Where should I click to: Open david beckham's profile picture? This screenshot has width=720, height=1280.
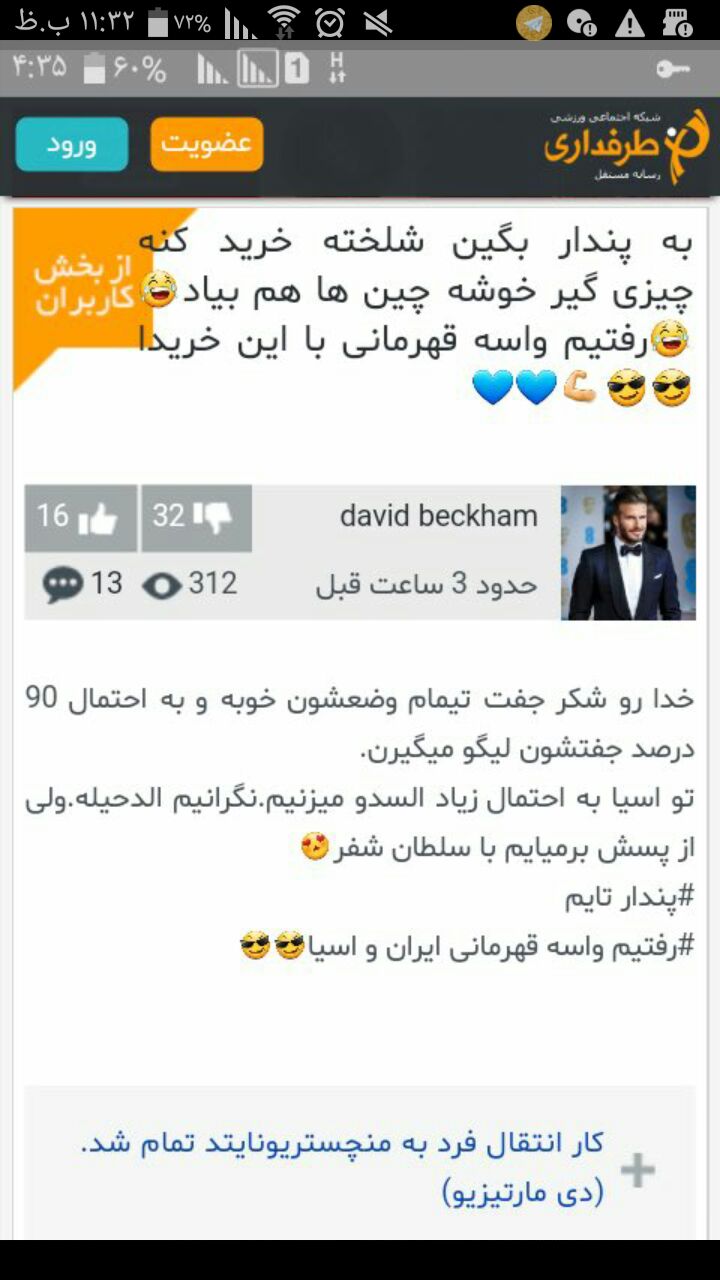(628, 553)
